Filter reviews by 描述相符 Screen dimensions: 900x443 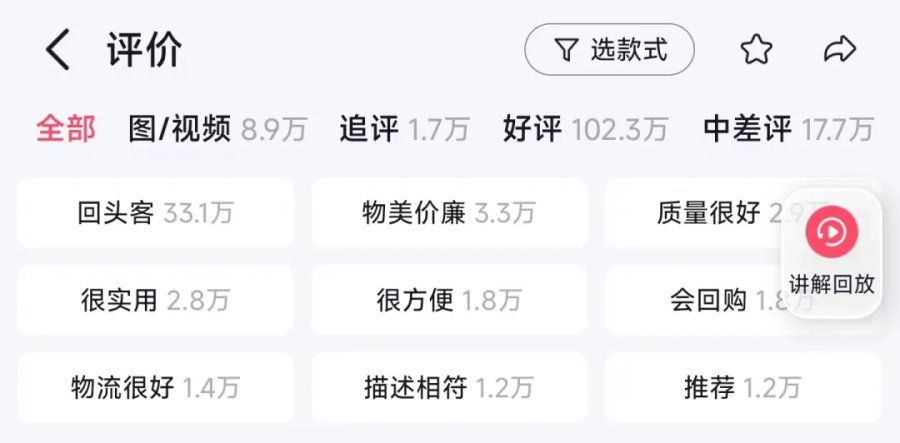(448, 387)
